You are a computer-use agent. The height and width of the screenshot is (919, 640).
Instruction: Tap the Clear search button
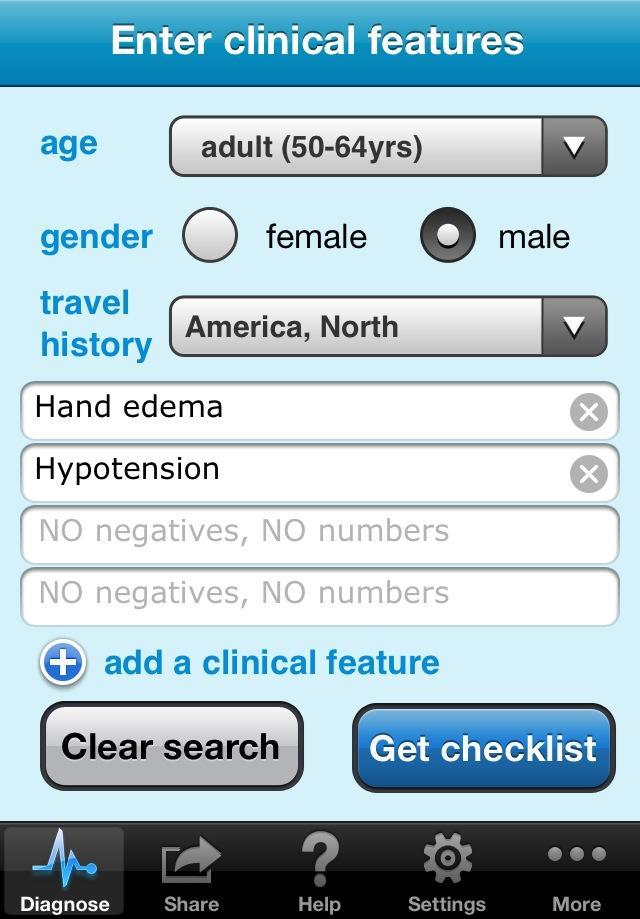(x=171, y=747)
